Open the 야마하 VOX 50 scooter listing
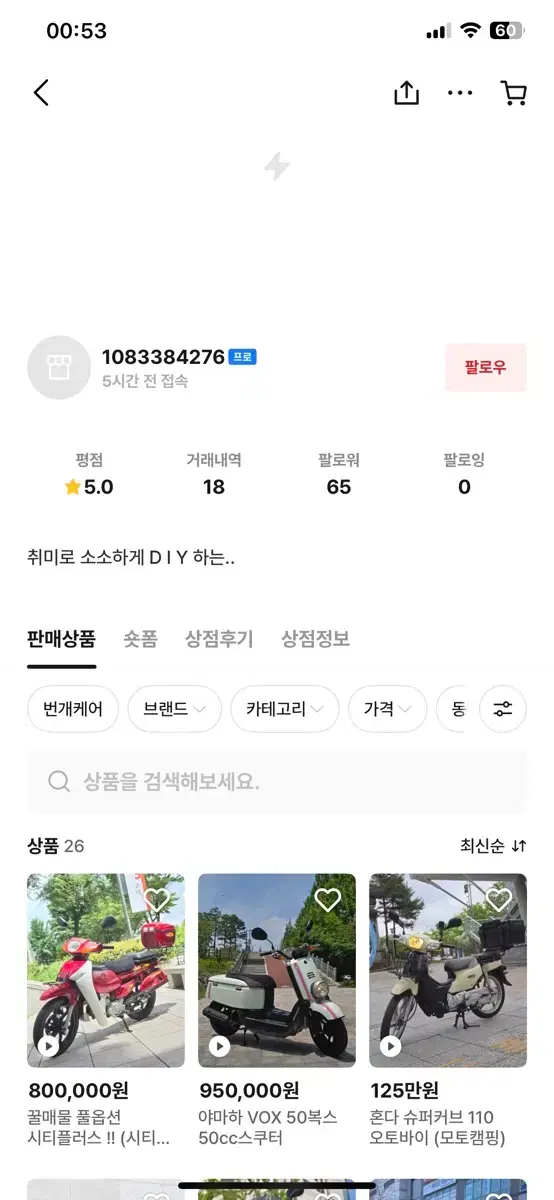The height and width of the screenshot is (1200, 554). 277,1011
